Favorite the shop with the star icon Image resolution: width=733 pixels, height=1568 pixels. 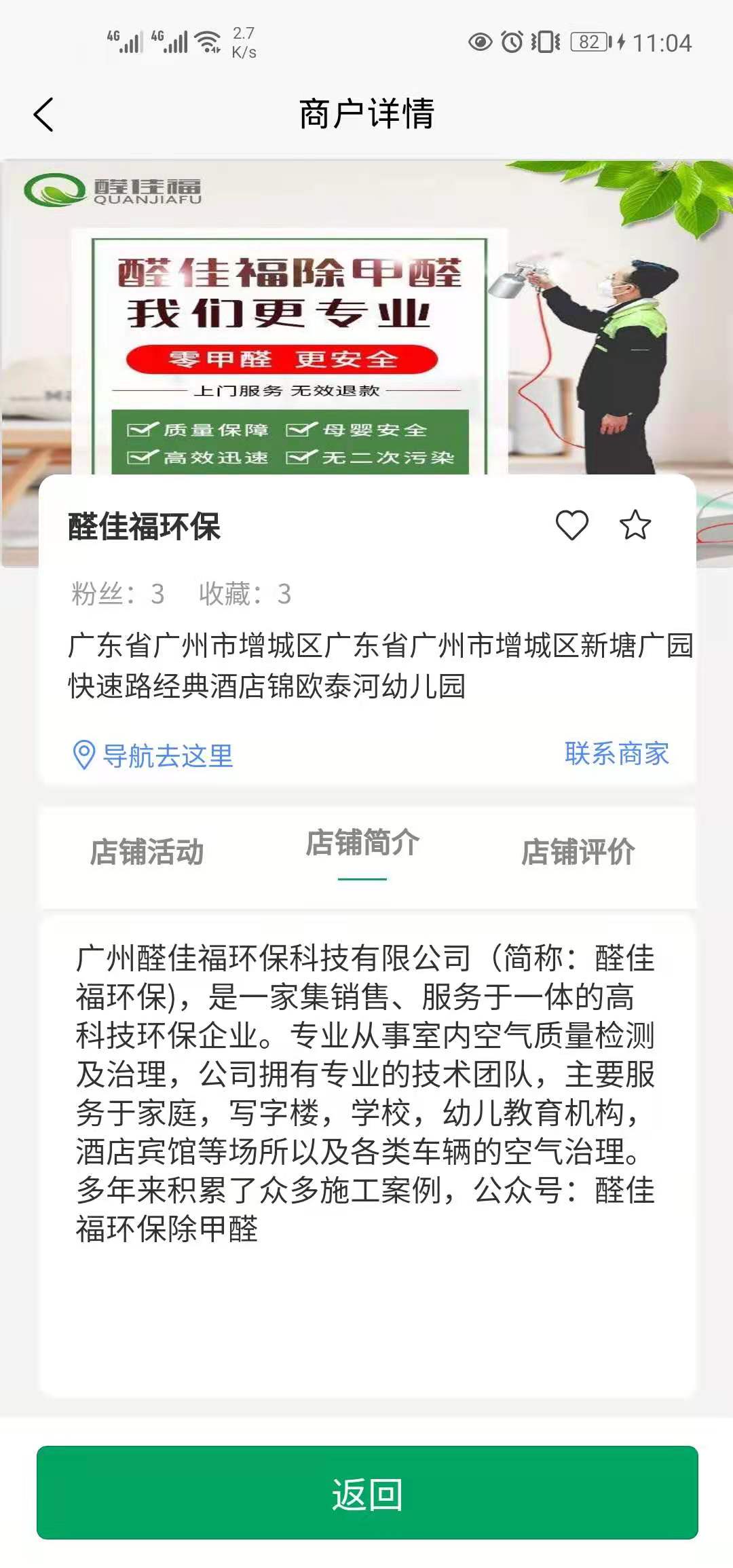coord(635,525)
